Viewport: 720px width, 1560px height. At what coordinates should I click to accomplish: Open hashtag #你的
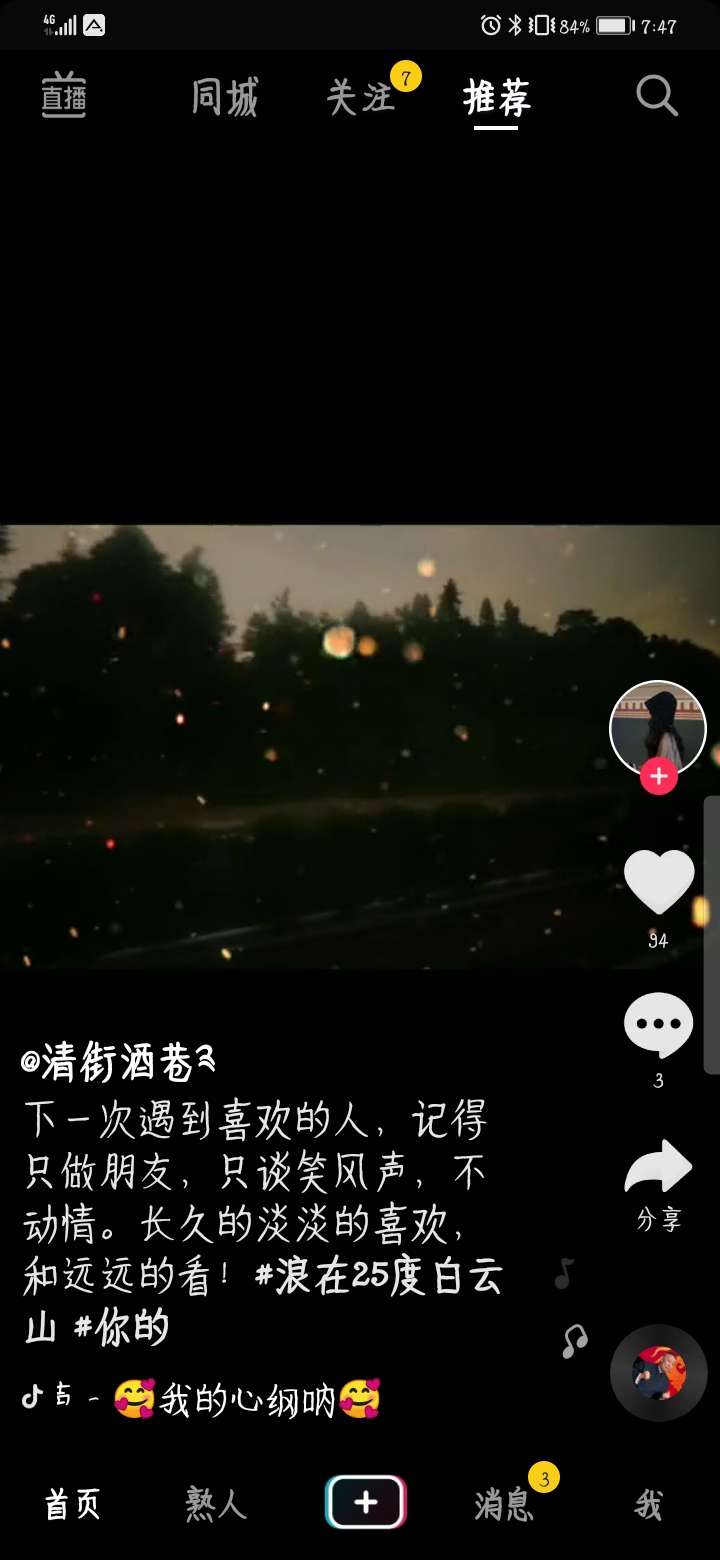[122, 1329]
